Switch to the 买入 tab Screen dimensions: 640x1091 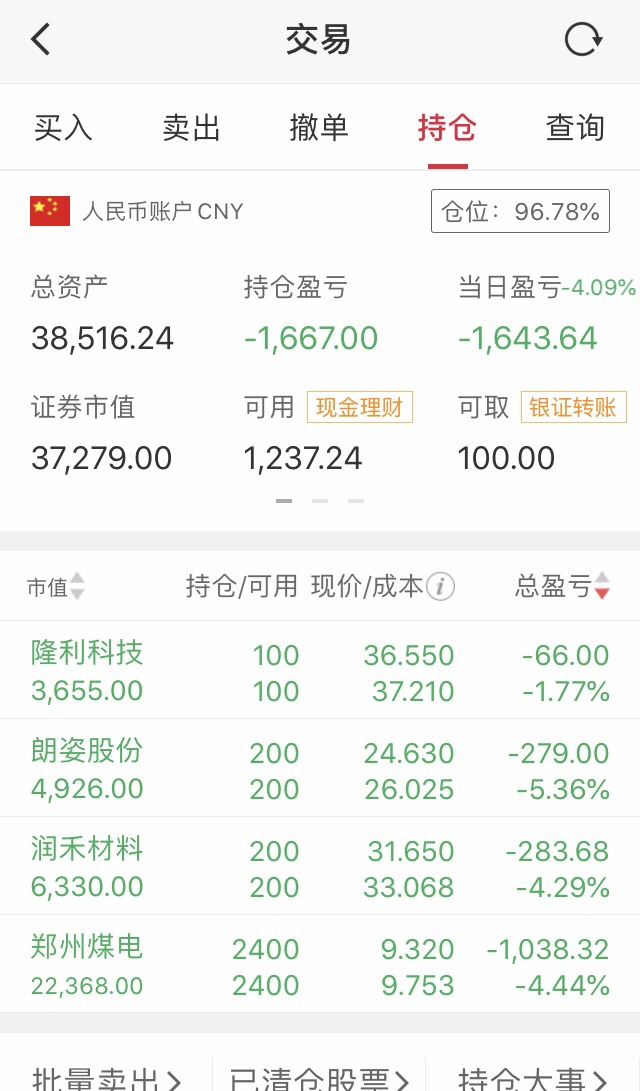point(63,128)
